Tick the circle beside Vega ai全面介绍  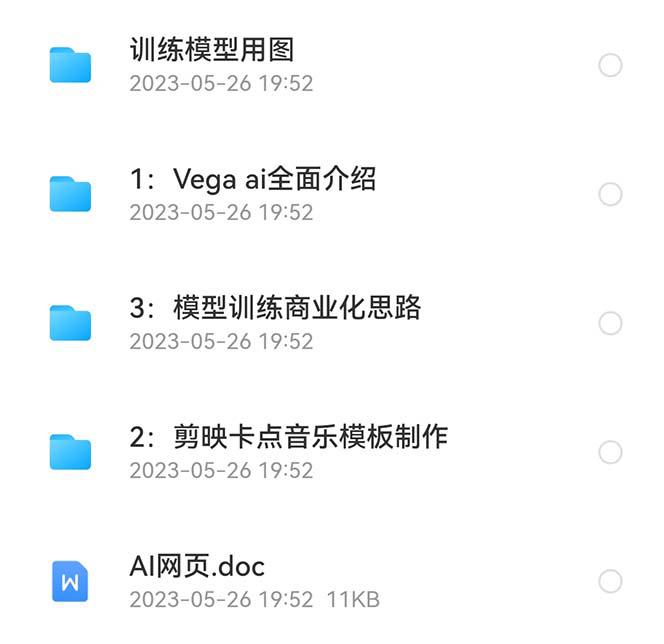pyautogui.click(x=610, y=195)
